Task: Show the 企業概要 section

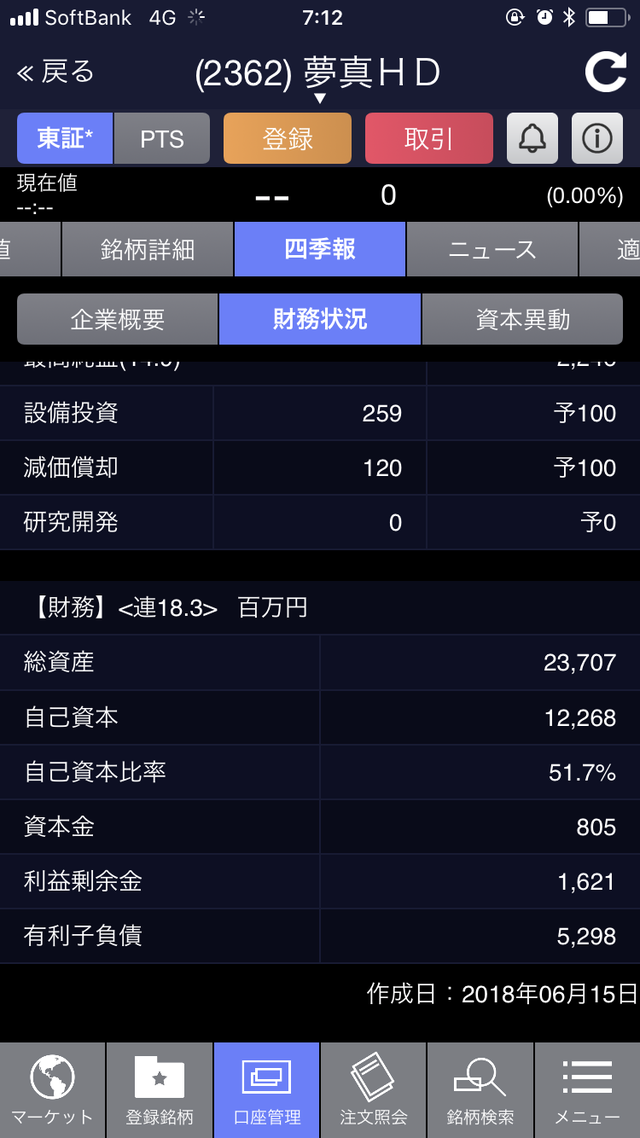Action: pyautogui.click(x=118, y=319)
